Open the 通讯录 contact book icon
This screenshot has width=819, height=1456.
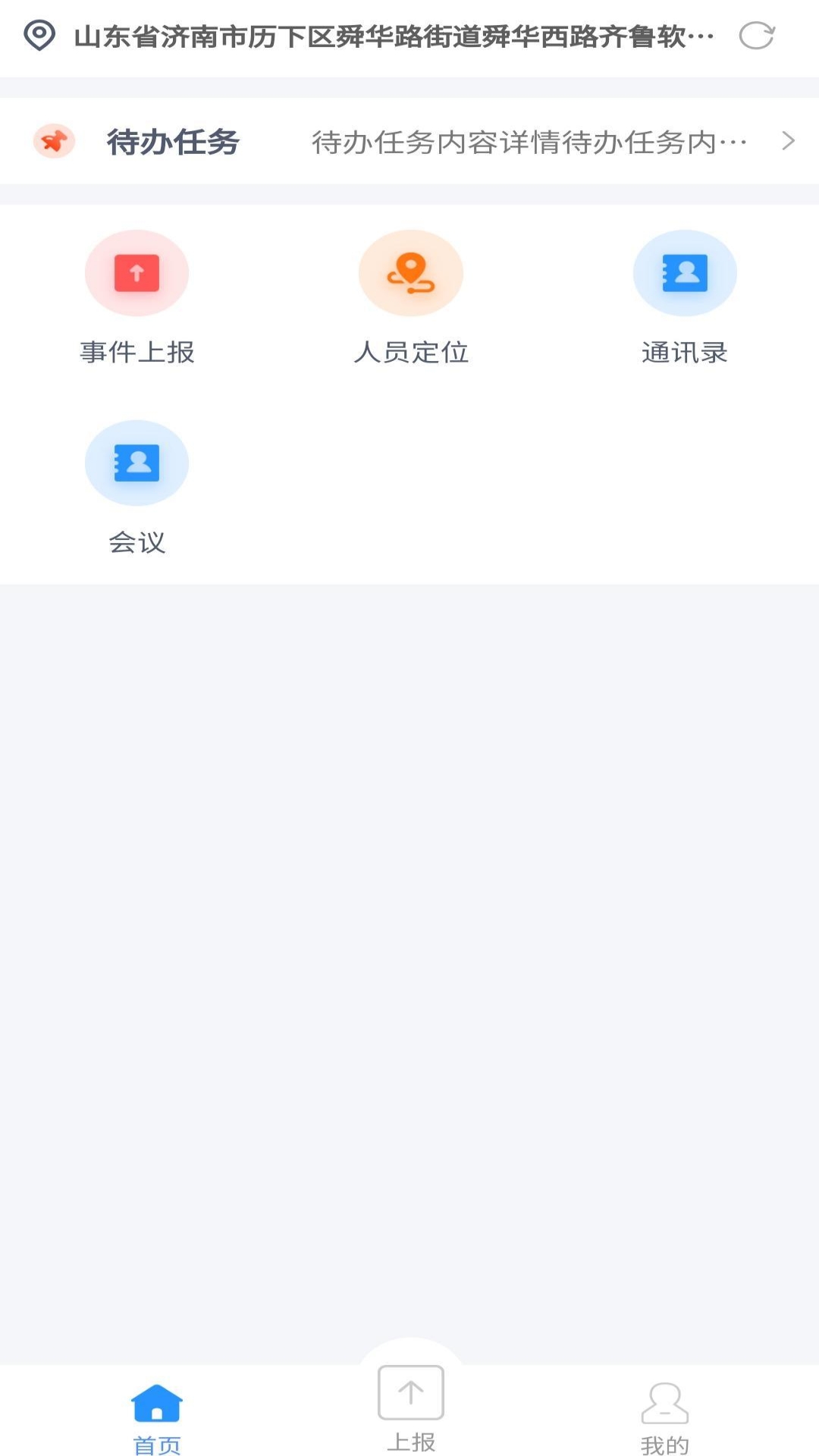point(685,273)
